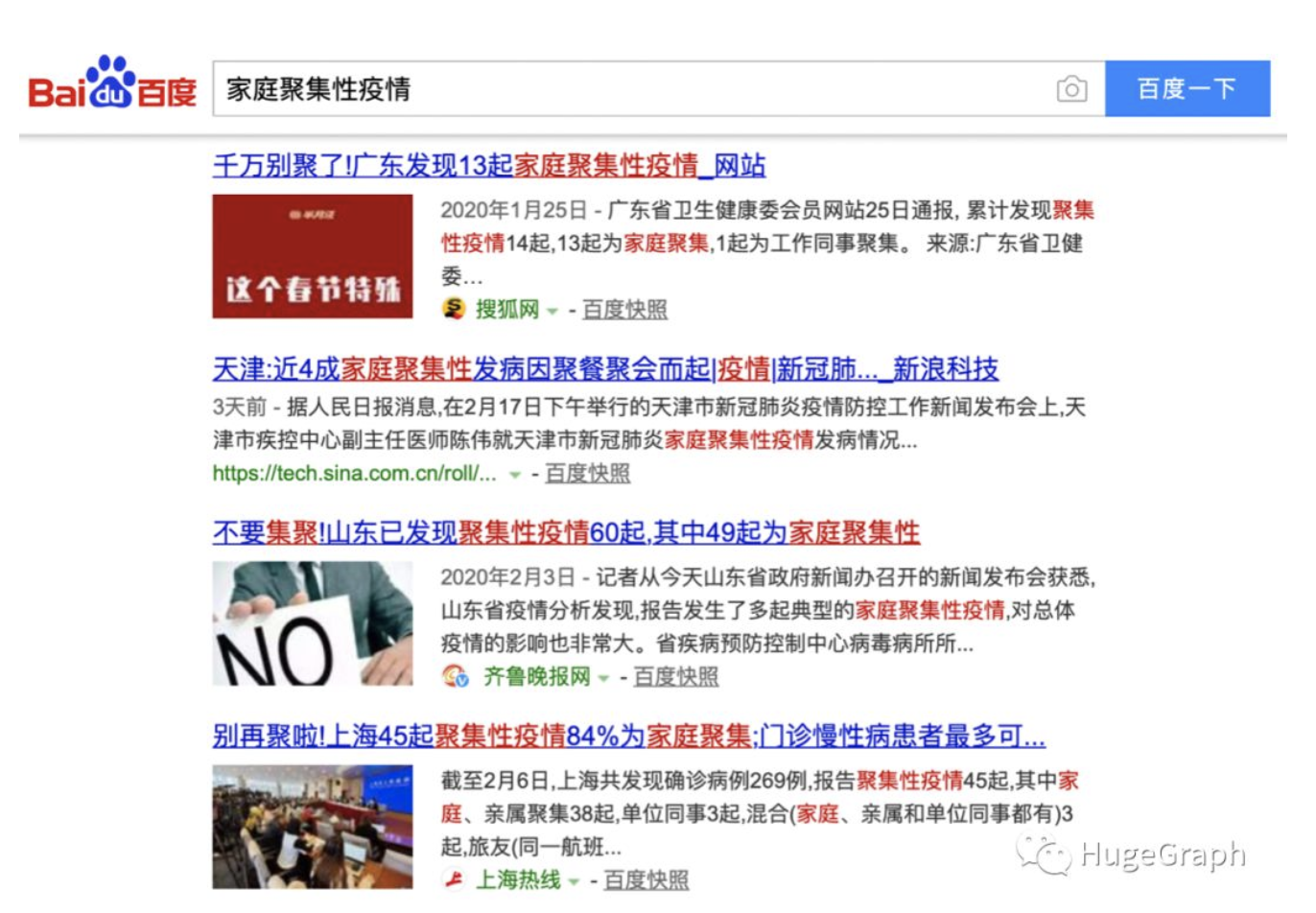Viewport: 1316px width, 913px height.
Task: Open camera image search icon
Action: pos(1071,89)
